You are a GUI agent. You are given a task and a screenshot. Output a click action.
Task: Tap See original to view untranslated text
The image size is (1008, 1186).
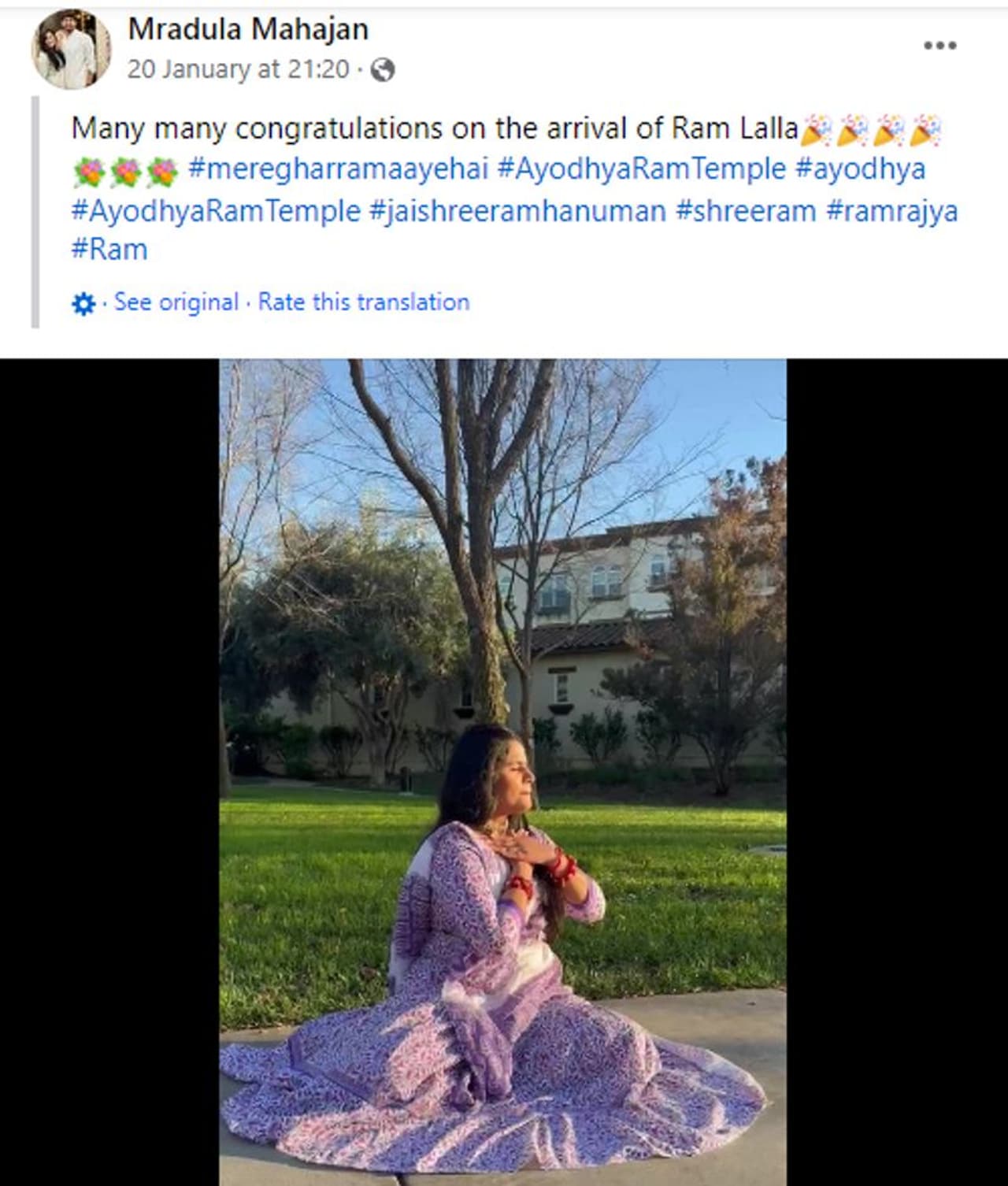pos(176,302)
